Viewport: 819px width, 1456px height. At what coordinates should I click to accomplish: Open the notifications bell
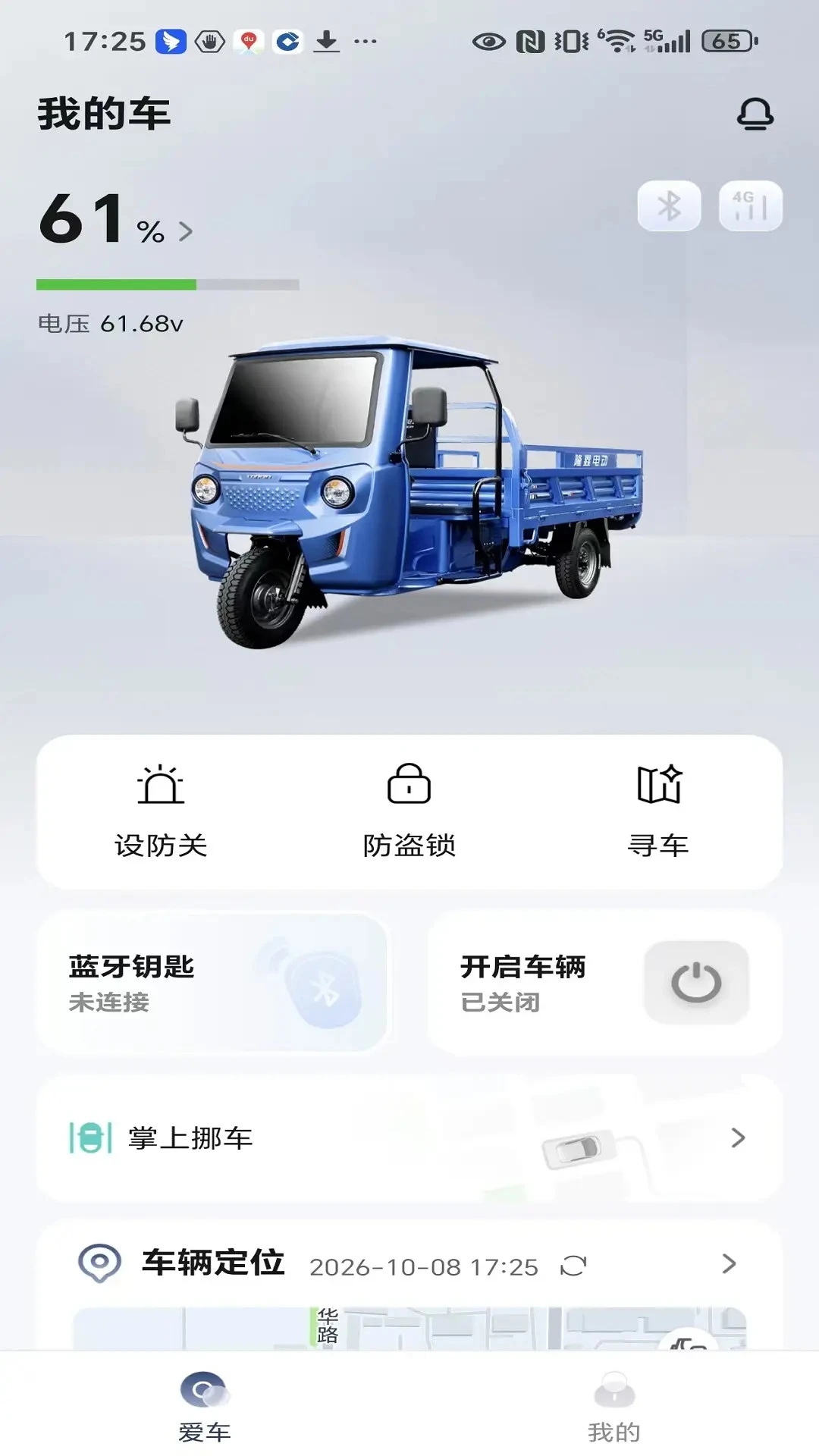pos(755,115)
